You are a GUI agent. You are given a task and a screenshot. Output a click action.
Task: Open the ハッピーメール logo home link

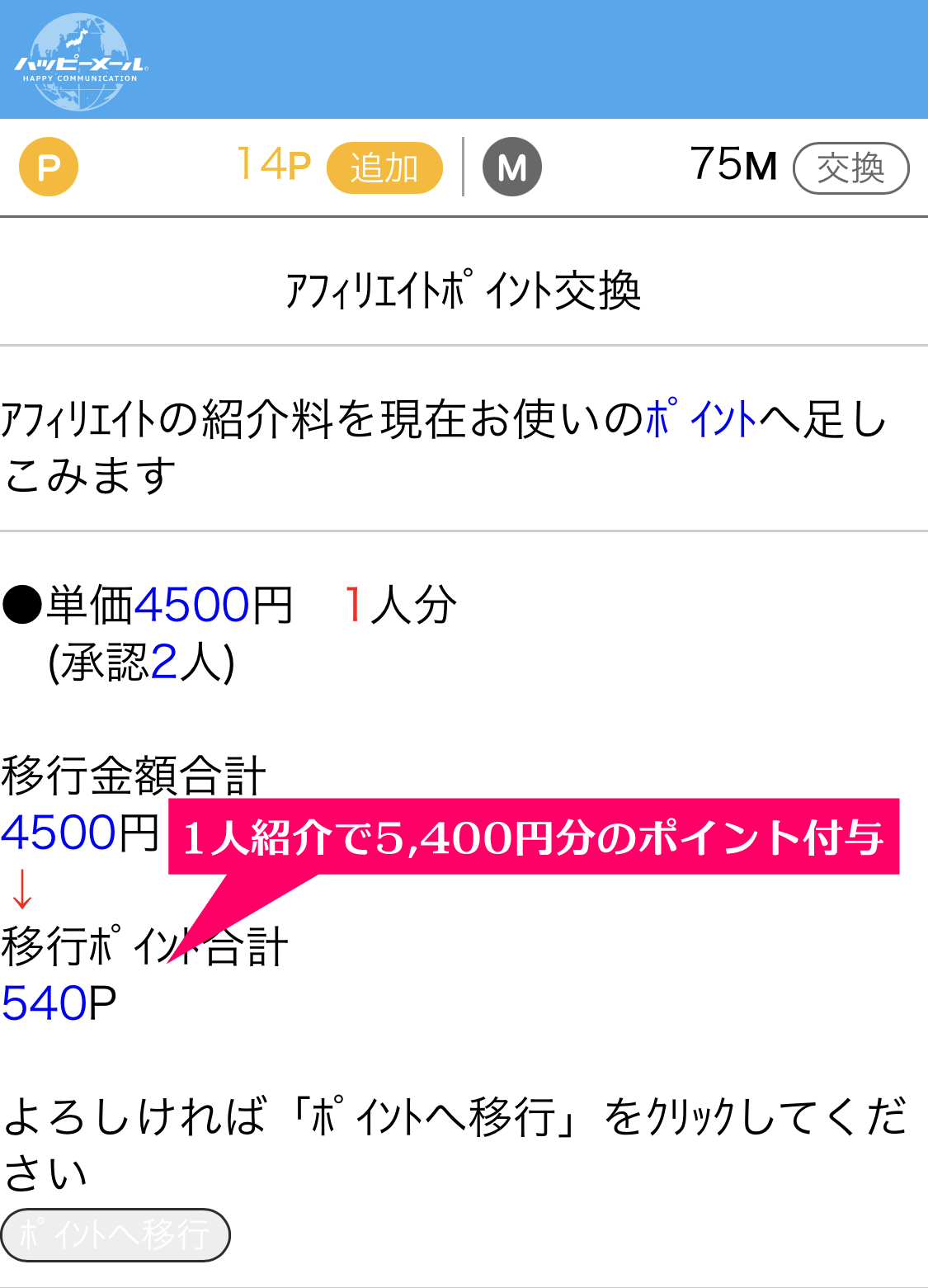pyautogui.click(x=80, y=62)
